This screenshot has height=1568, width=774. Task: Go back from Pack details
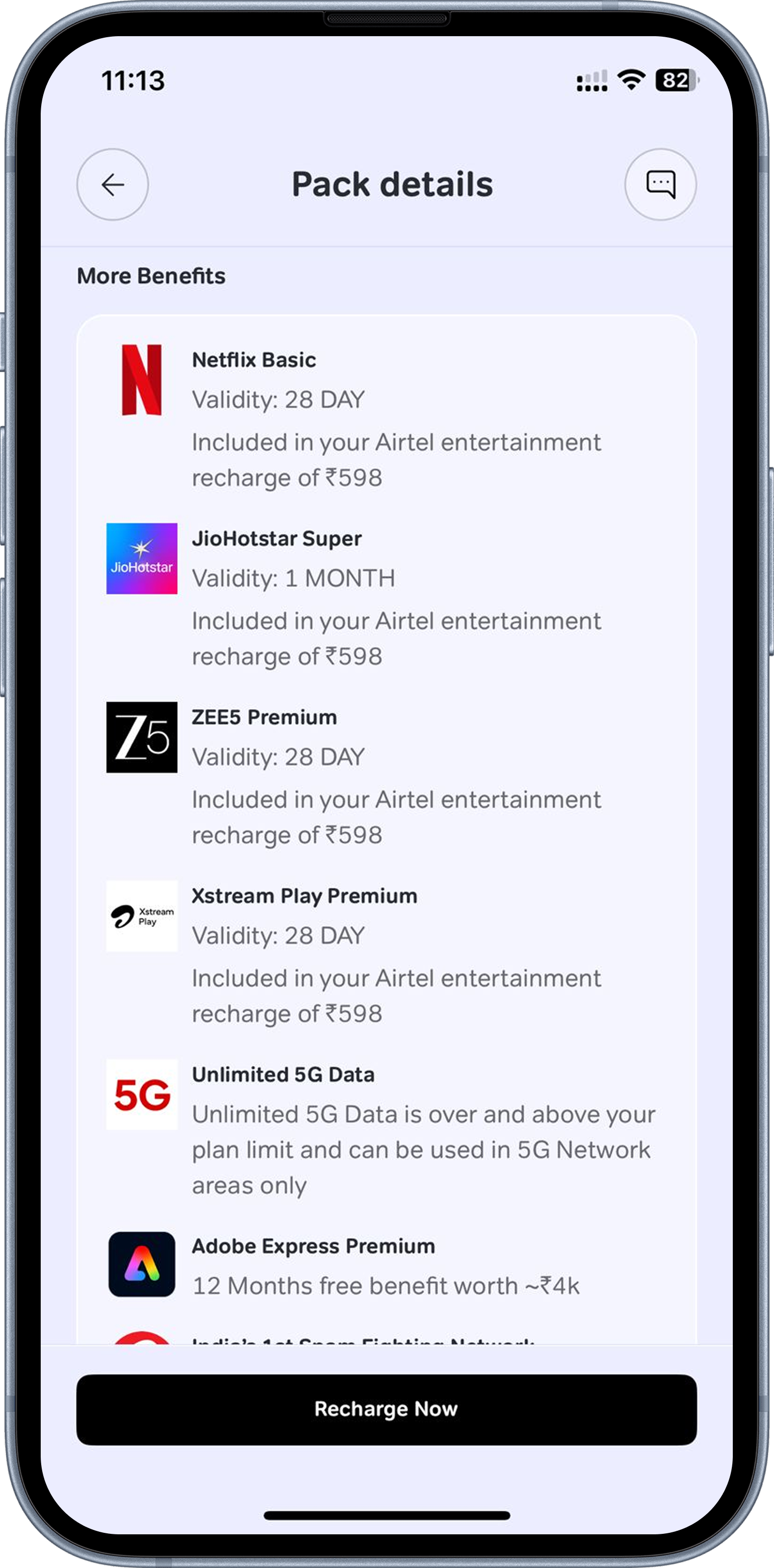[113, 184]
